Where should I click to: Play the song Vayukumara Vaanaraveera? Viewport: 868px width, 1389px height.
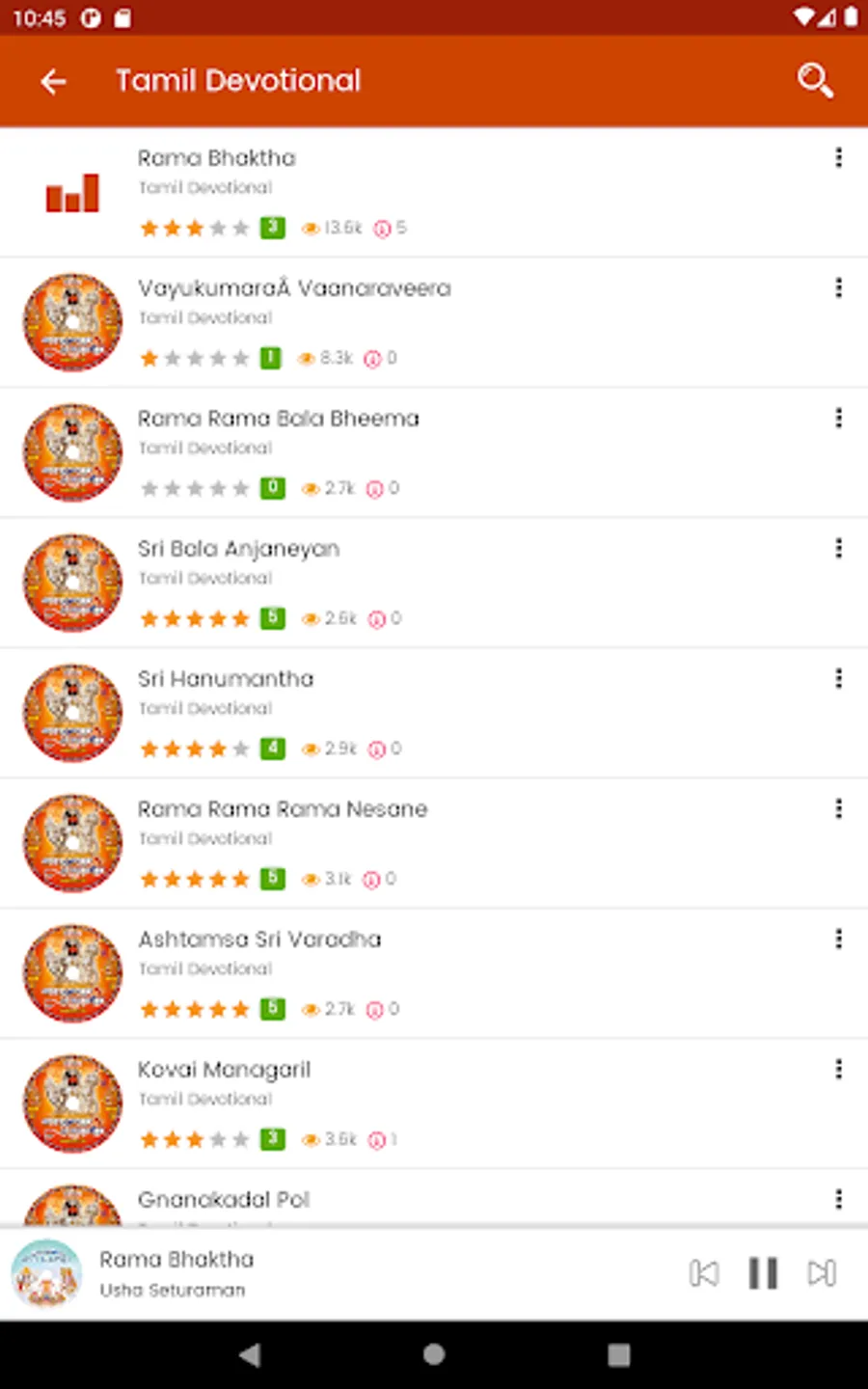(434, 322)
